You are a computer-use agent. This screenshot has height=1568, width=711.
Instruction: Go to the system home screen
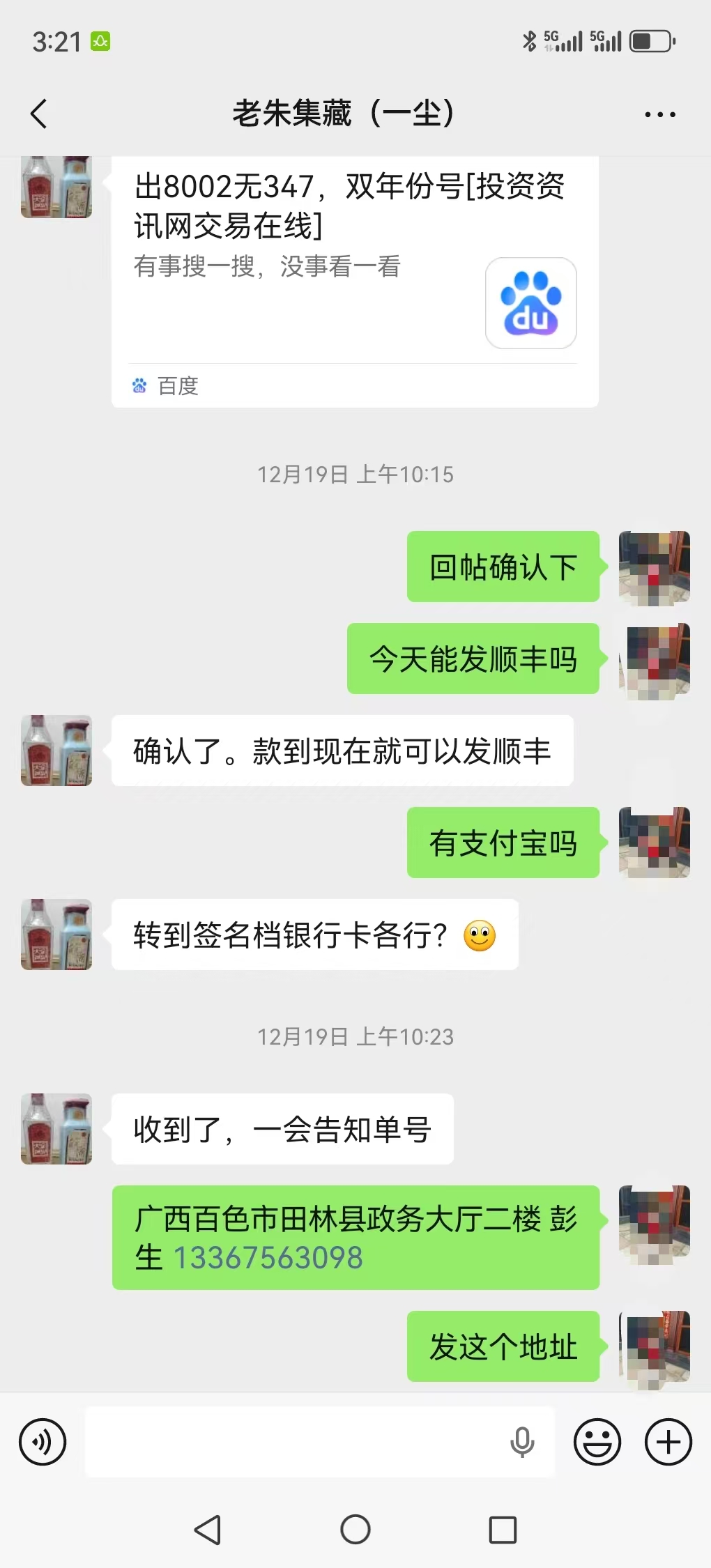[x=355, y=1530]
